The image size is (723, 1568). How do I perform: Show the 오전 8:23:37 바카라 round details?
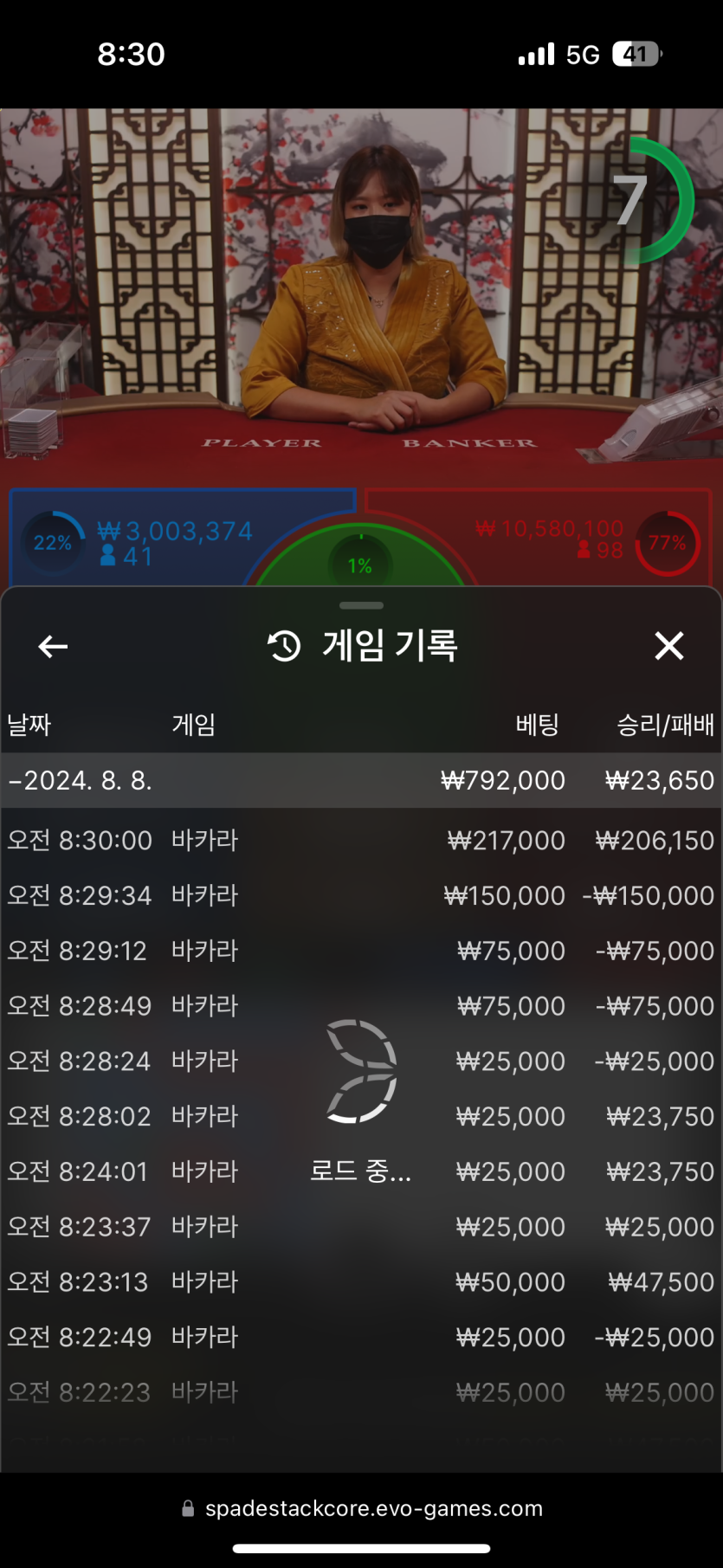coord(360,1227)
